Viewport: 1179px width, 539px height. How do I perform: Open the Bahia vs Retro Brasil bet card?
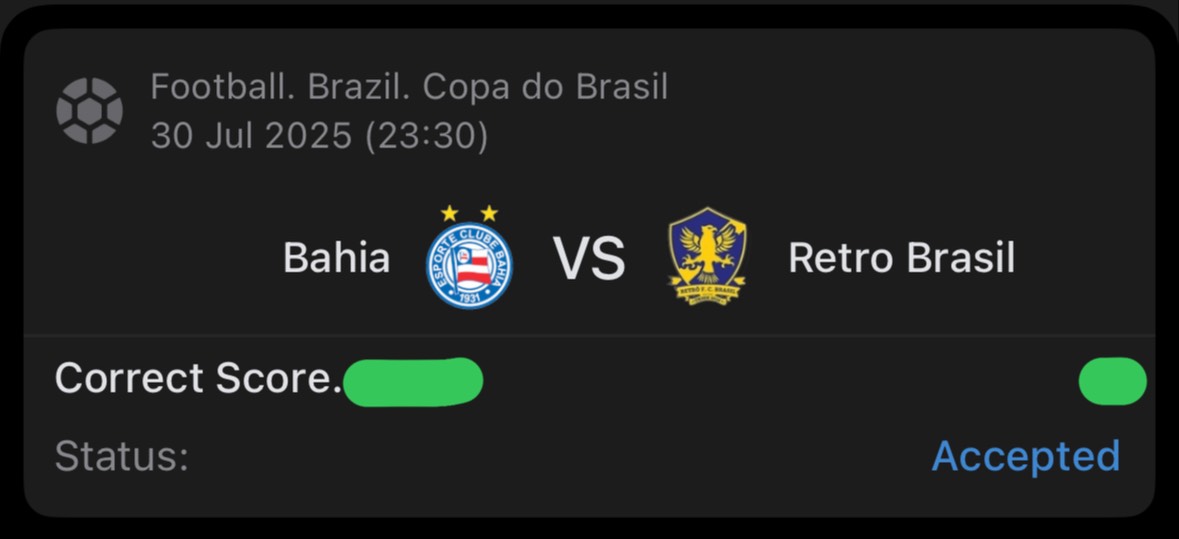tap(589, 259)
